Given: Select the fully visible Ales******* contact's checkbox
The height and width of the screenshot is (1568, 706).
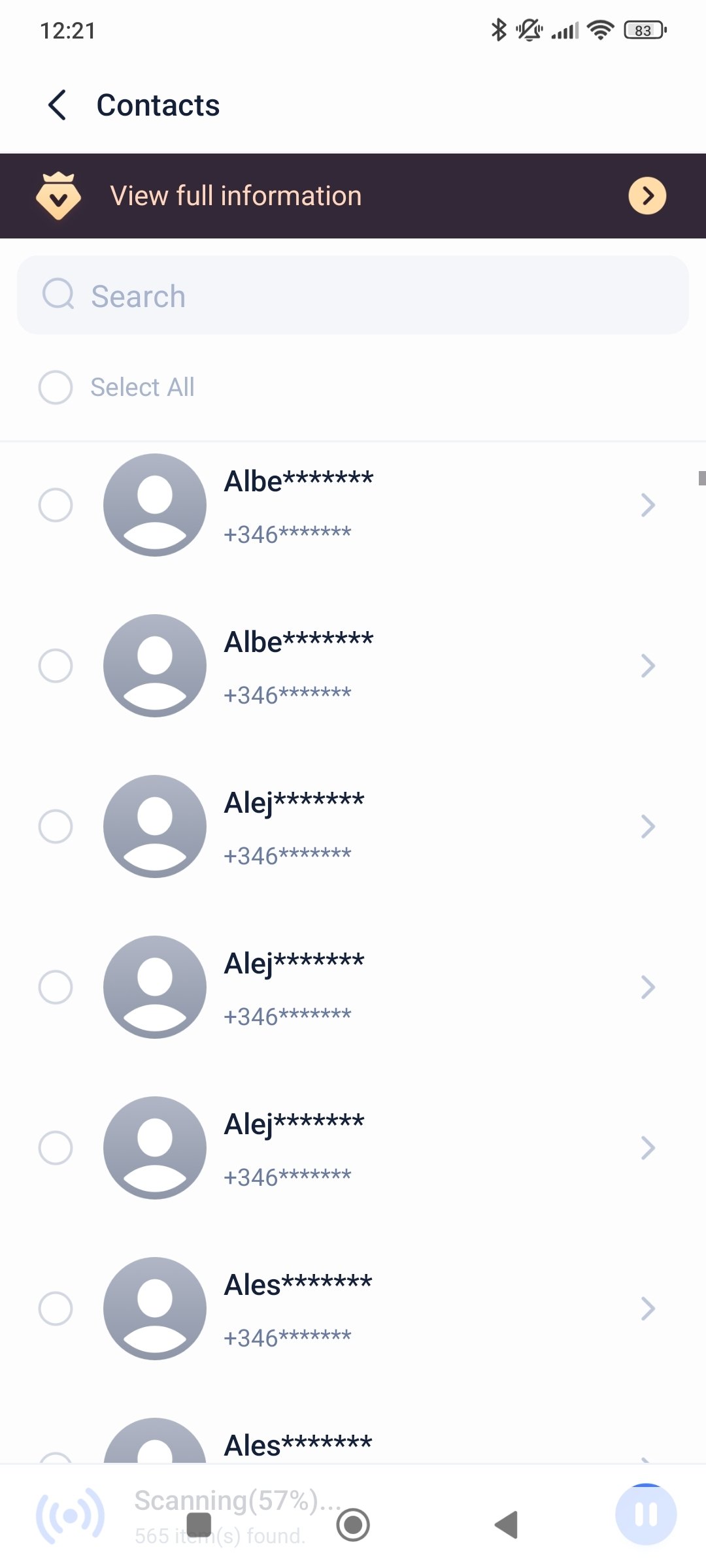Looking at the screenshot, I should [x=56, y=1309].
